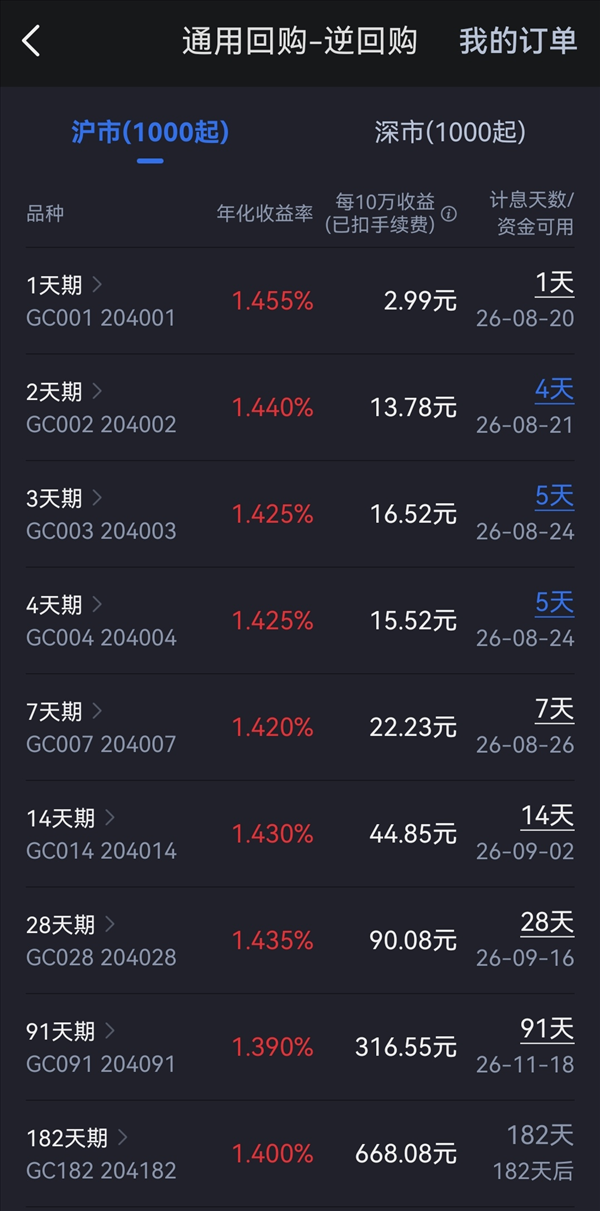Choose the 3天期 GC003 product

300,514
